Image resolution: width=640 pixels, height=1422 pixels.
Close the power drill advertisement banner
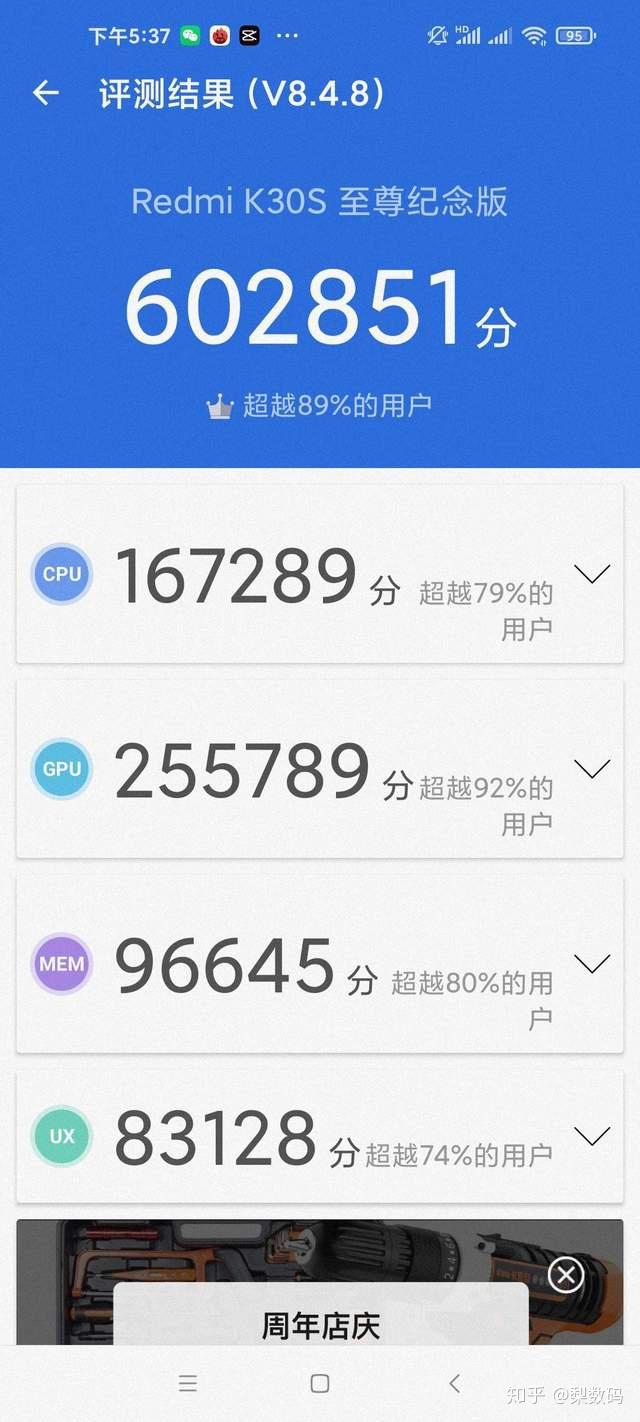566,1275
